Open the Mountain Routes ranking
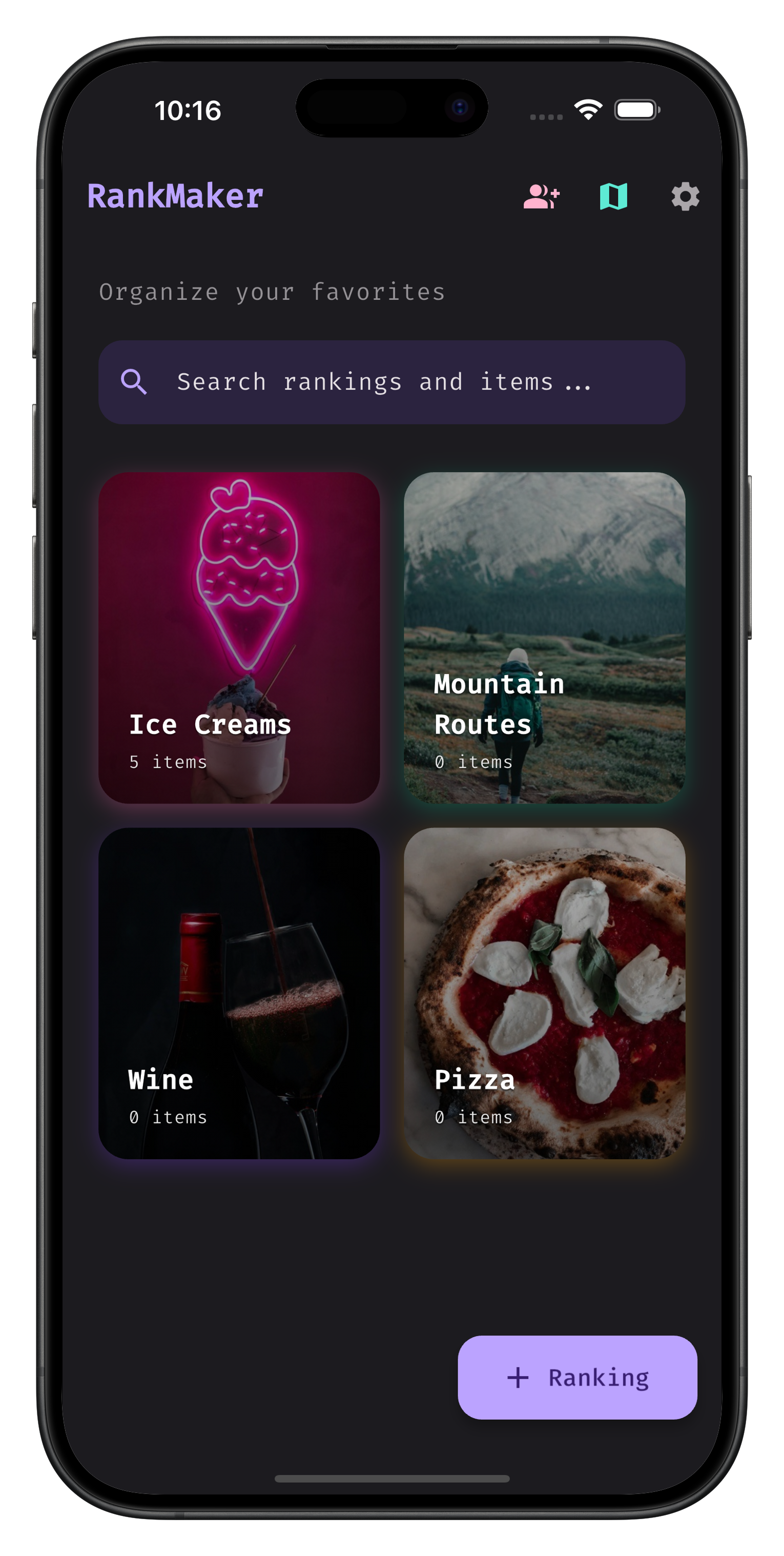 544,638
